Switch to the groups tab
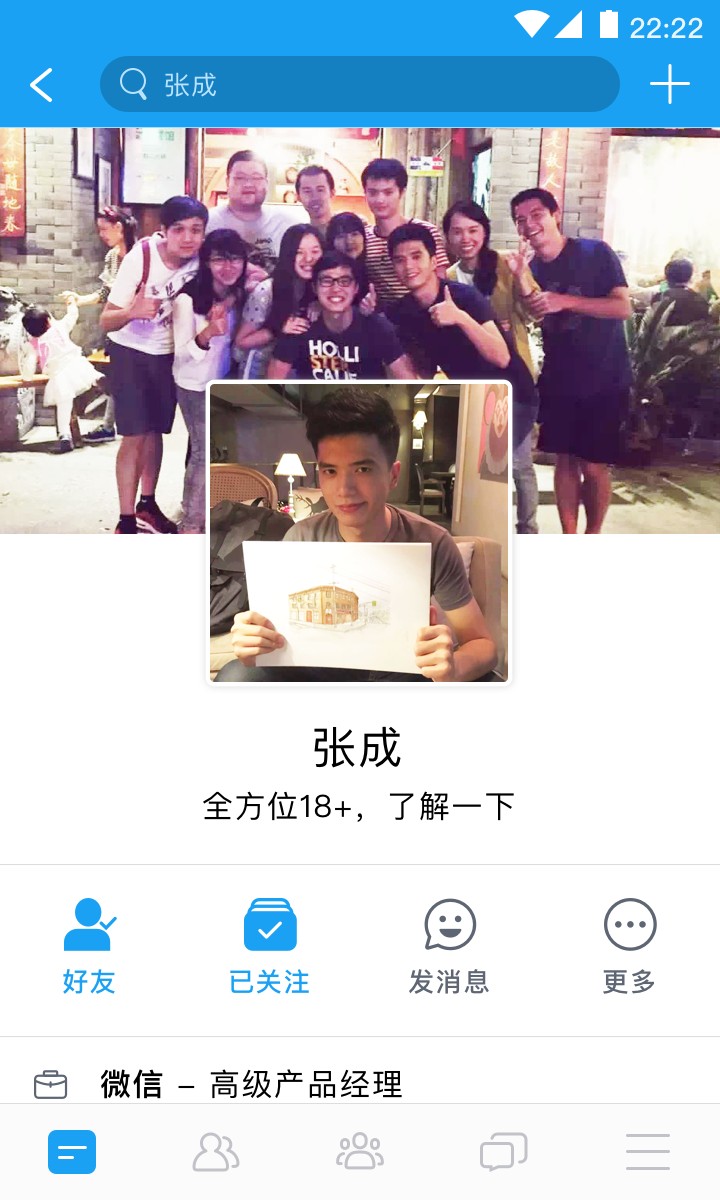 pyautogui.click(x=360, y=1152)
